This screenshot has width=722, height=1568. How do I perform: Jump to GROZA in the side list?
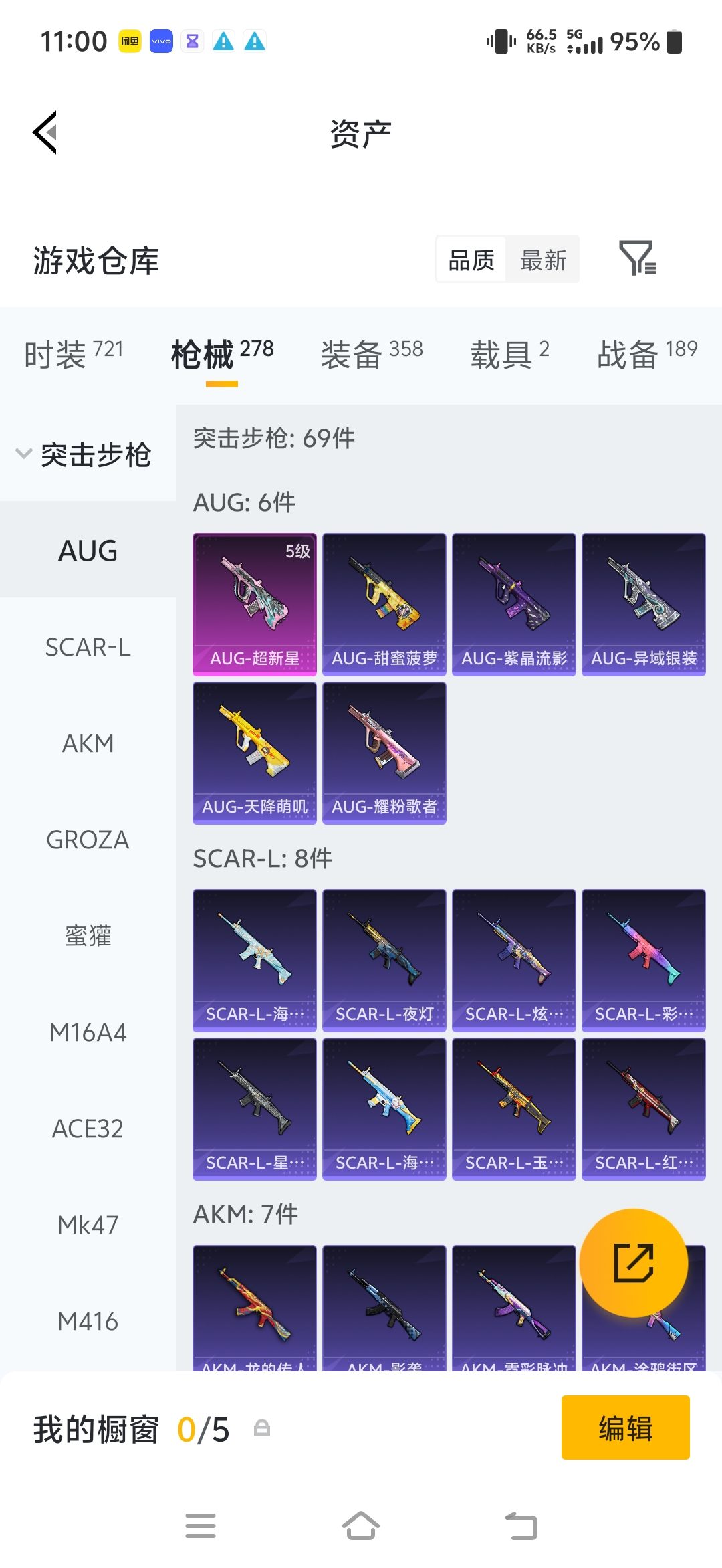pos(88,840)
